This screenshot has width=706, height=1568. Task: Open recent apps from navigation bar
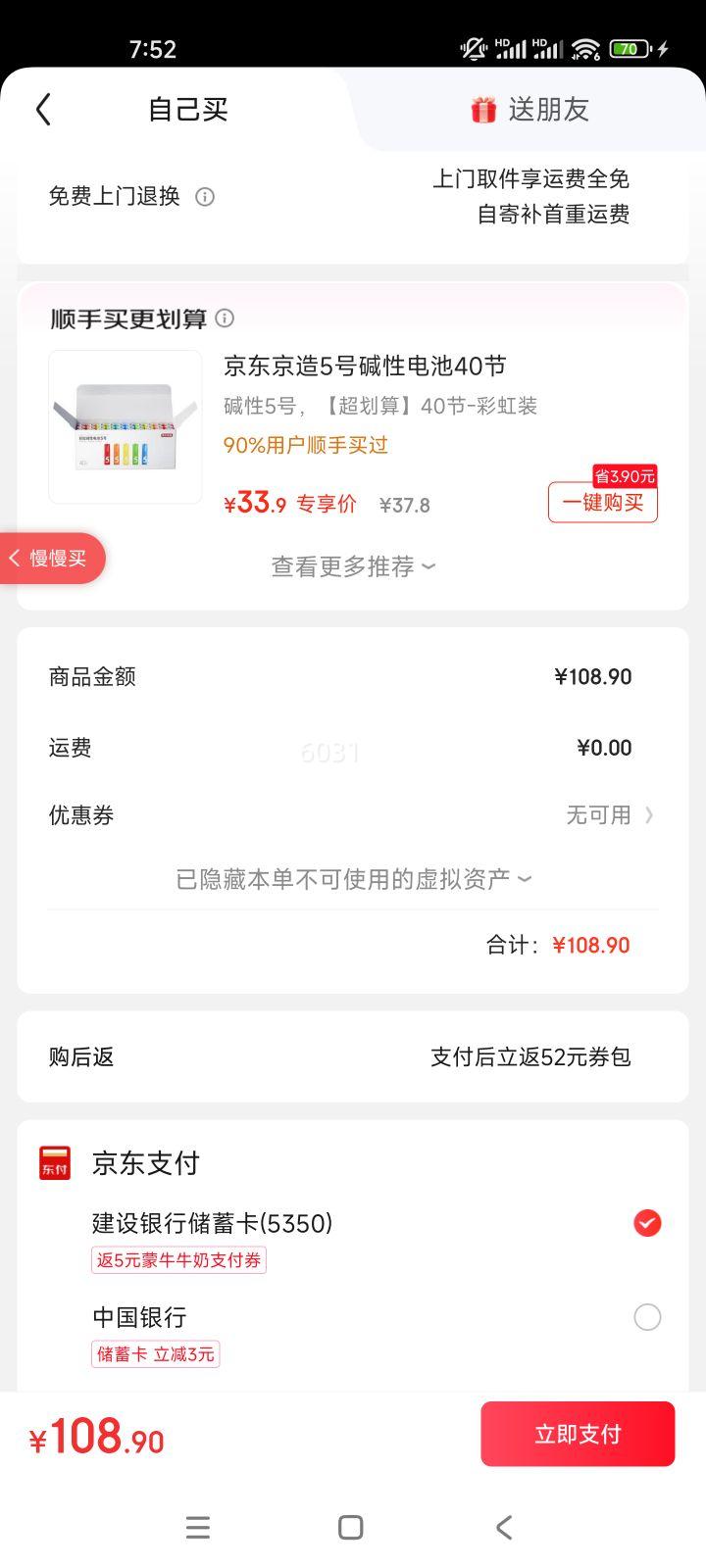pyautogui.click(x=198, y=1527)
